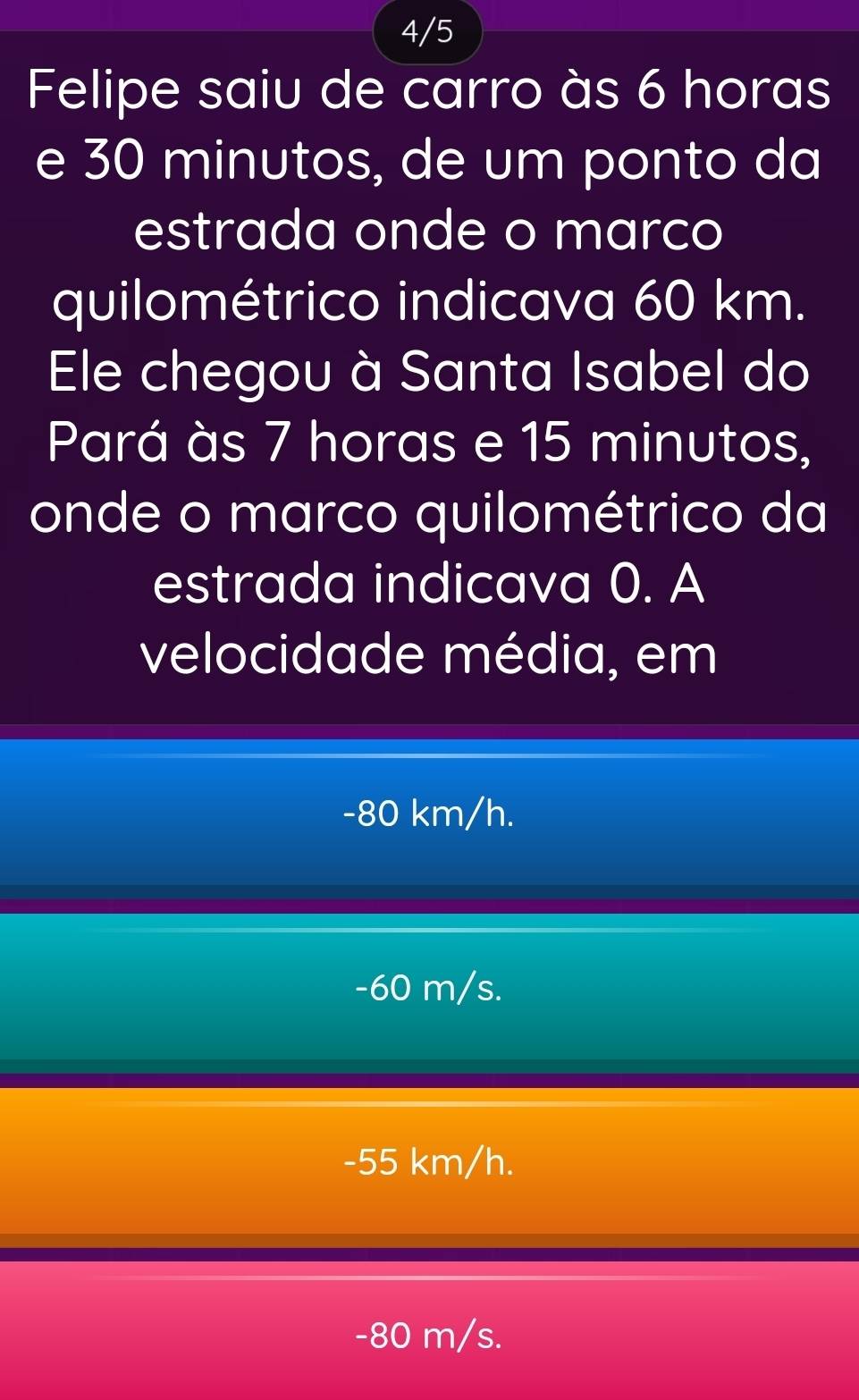859x1400 pixels.
Task: Pick -55 km/h. as the answer
Action: click(x=429, y=1161)
